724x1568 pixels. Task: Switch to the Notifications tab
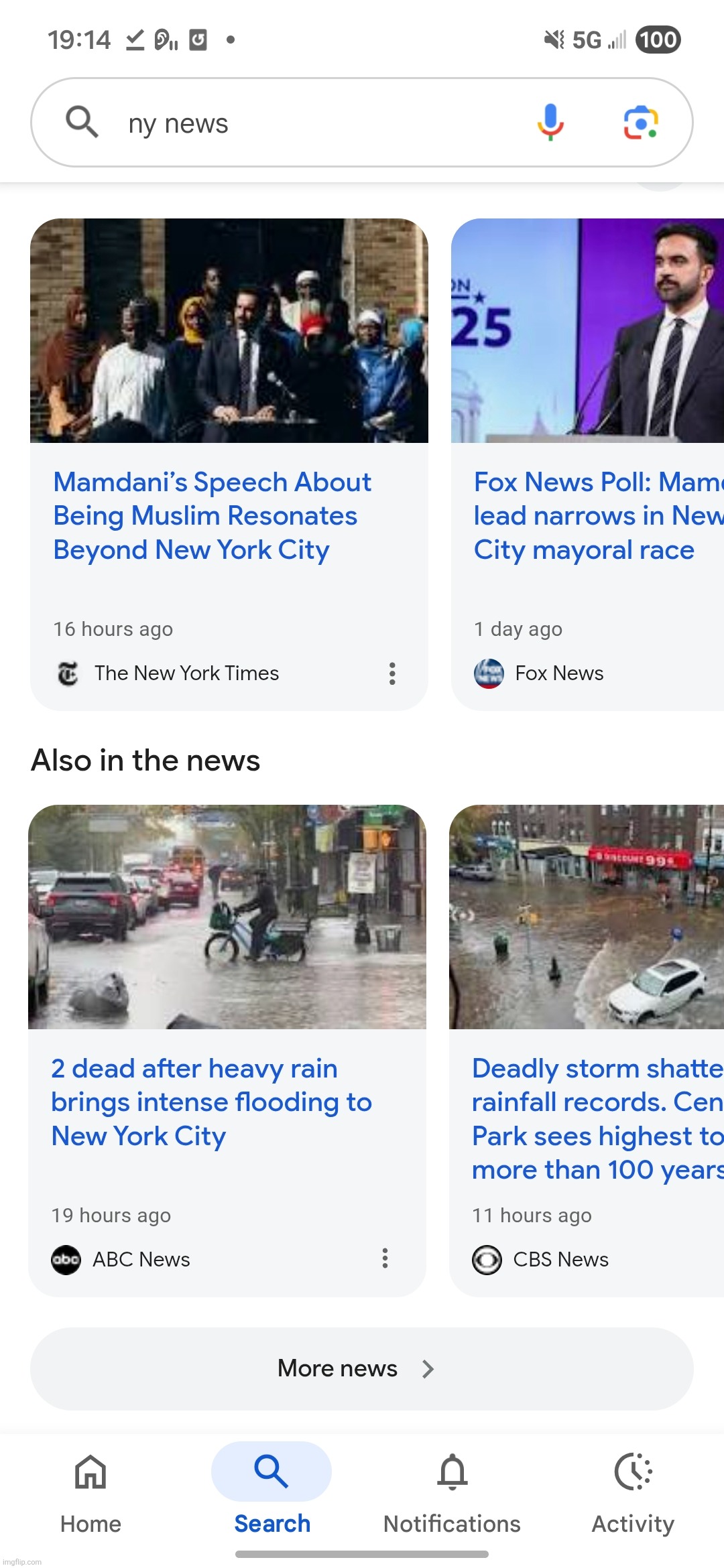point(452,1490)
